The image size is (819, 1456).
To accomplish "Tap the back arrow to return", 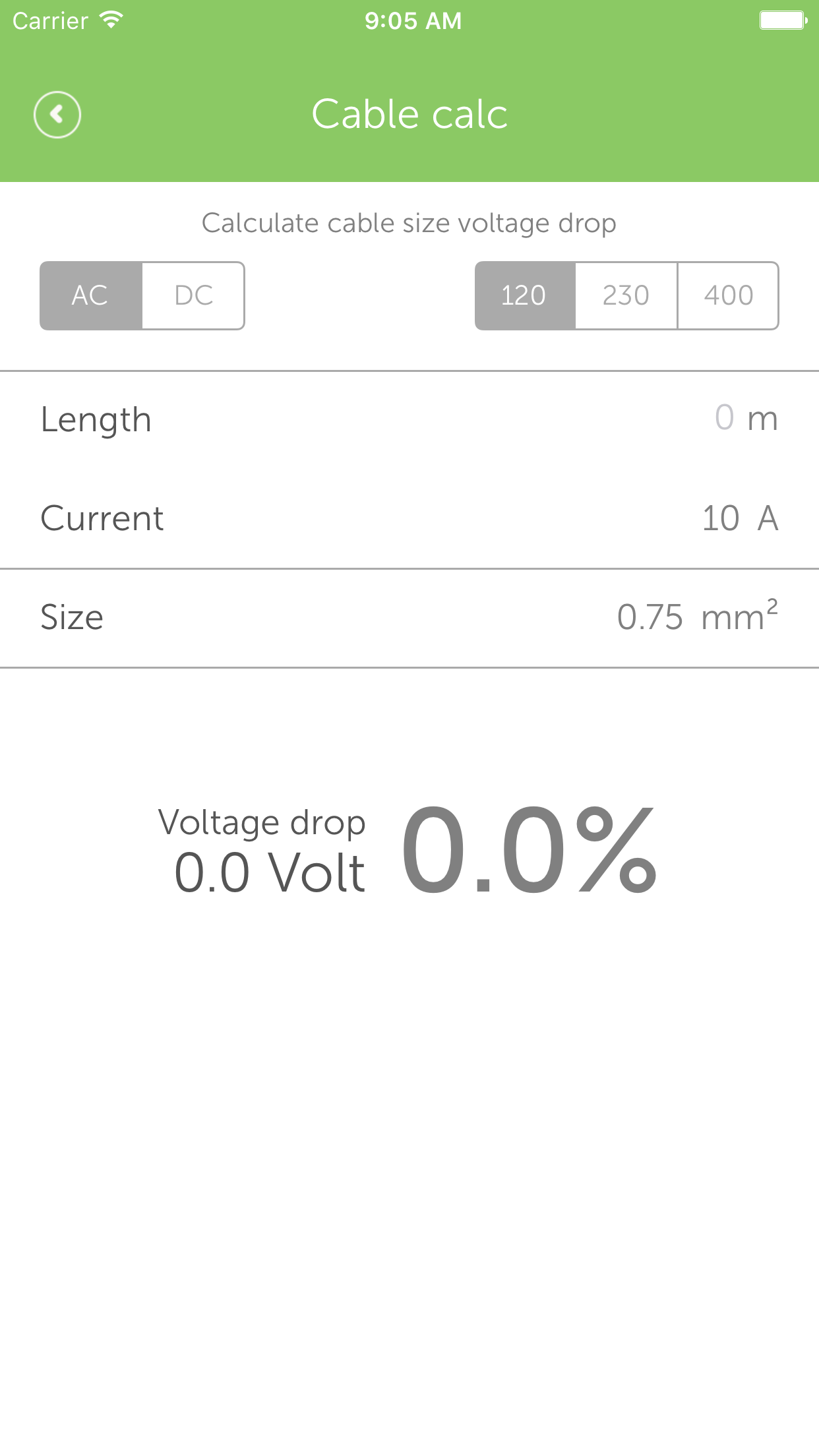I will [x=57, y=113].
